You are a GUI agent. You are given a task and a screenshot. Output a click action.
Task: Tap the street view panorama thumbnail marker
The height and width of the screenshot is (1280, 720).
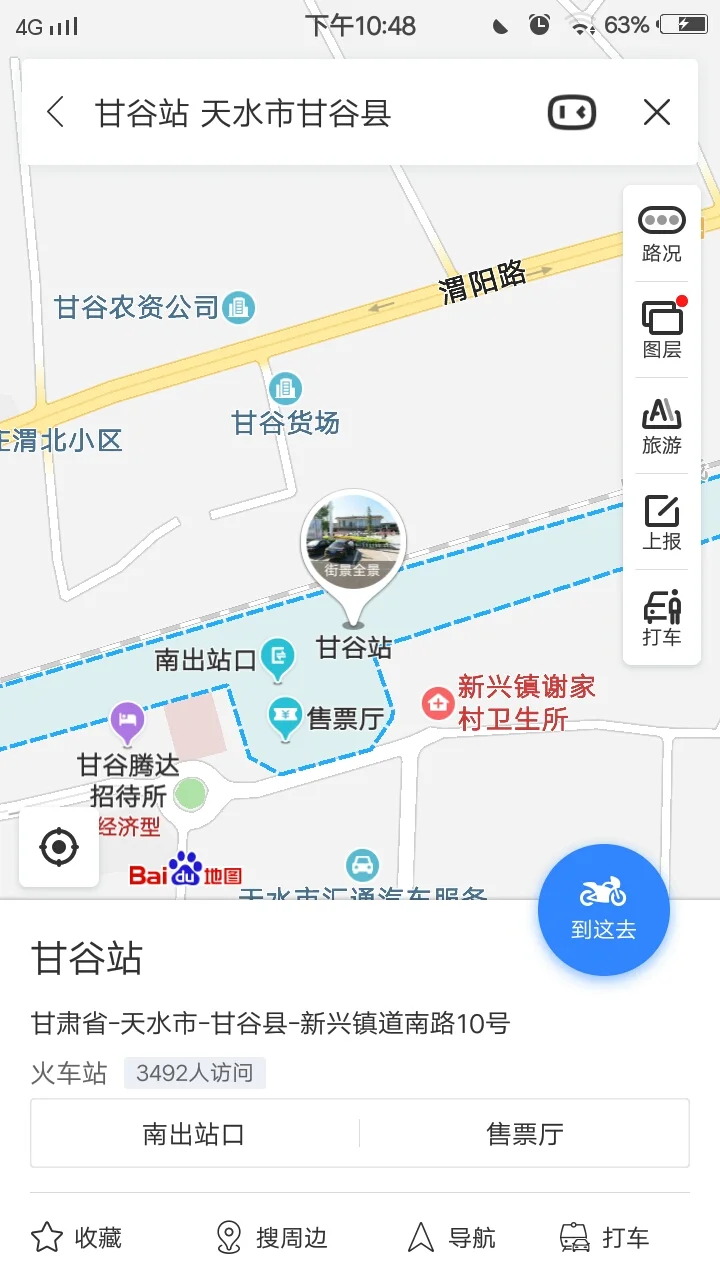354,540
